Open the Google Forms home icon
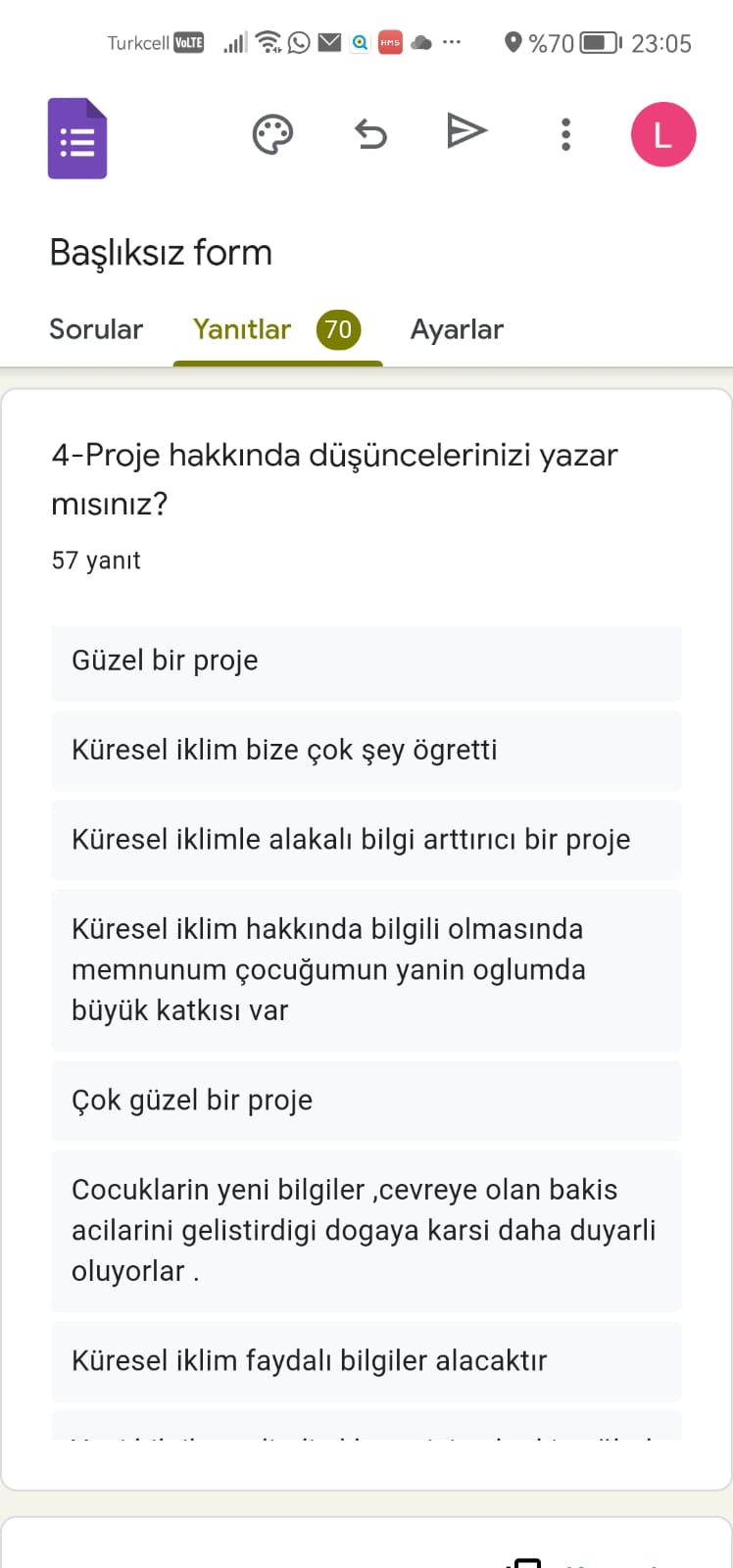Image resolution: width=733 pixels, height=1568 pixels. (77, 137)
